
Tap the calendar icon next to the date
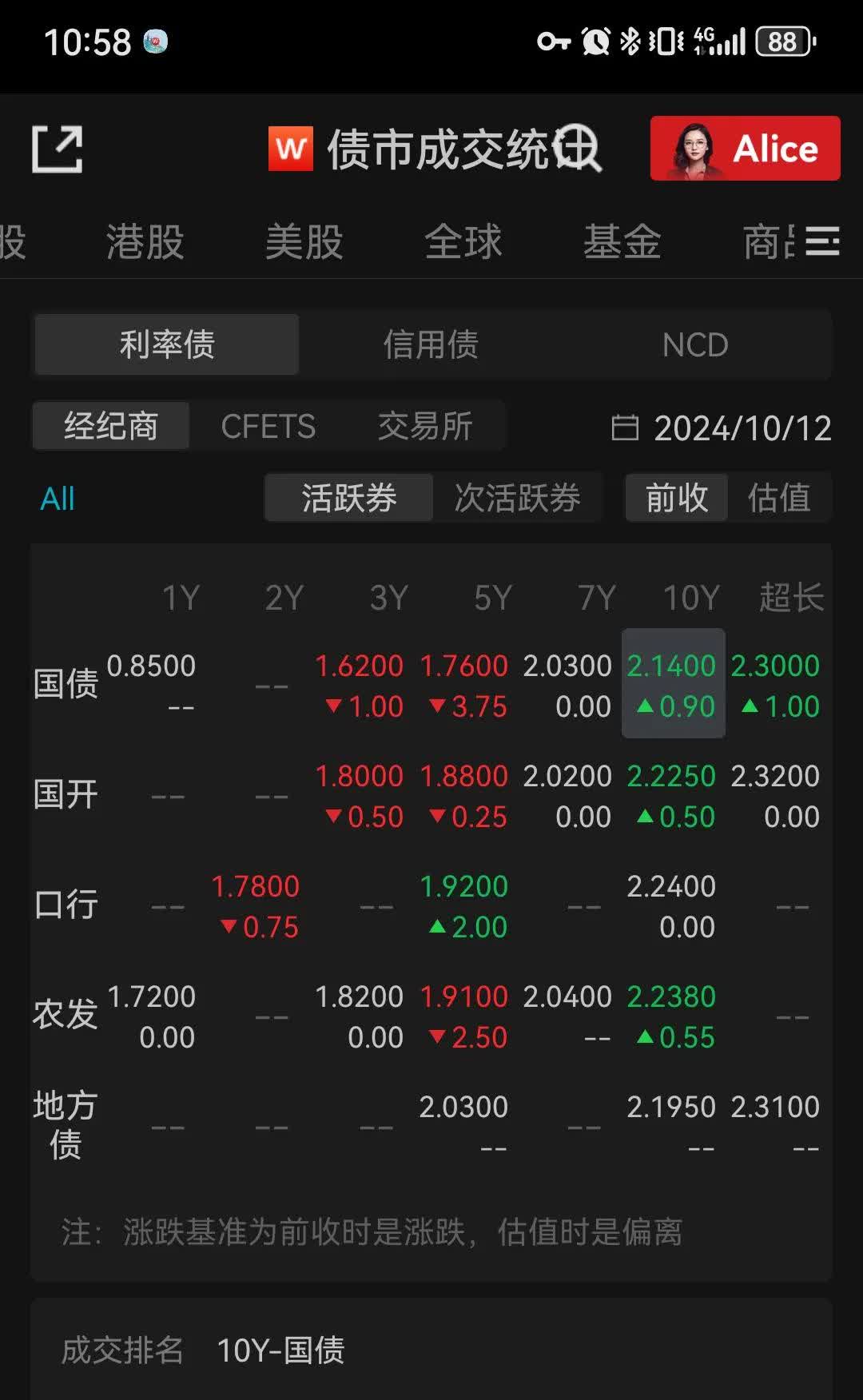click(x=626, y=428)
